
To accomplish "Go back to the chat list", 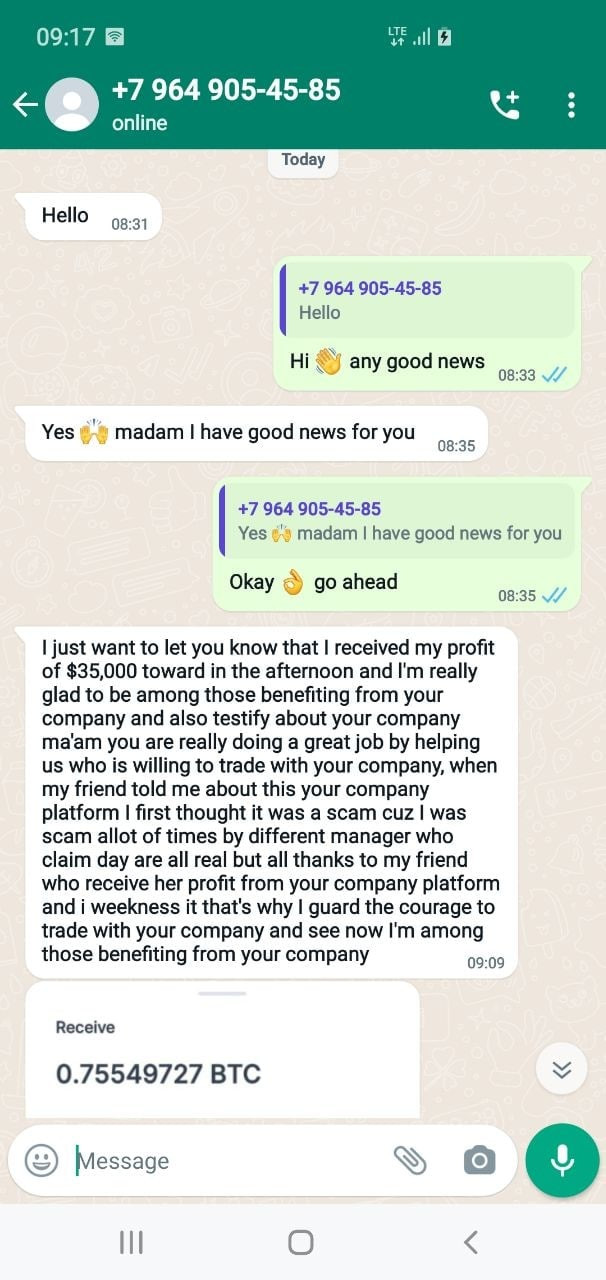I will [x=25, y=104].
